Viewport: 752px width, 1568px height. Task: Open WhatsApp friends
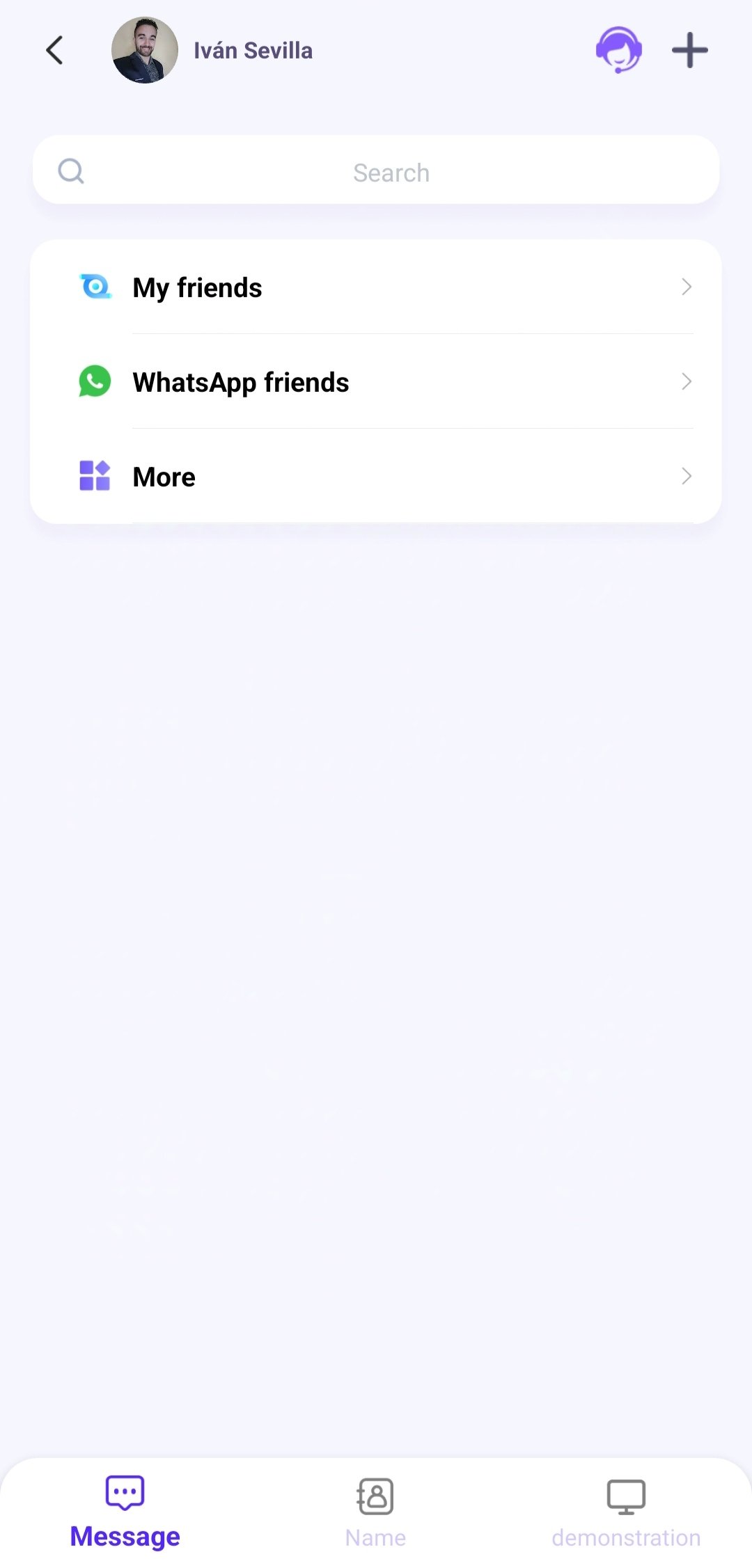point(376,382)
